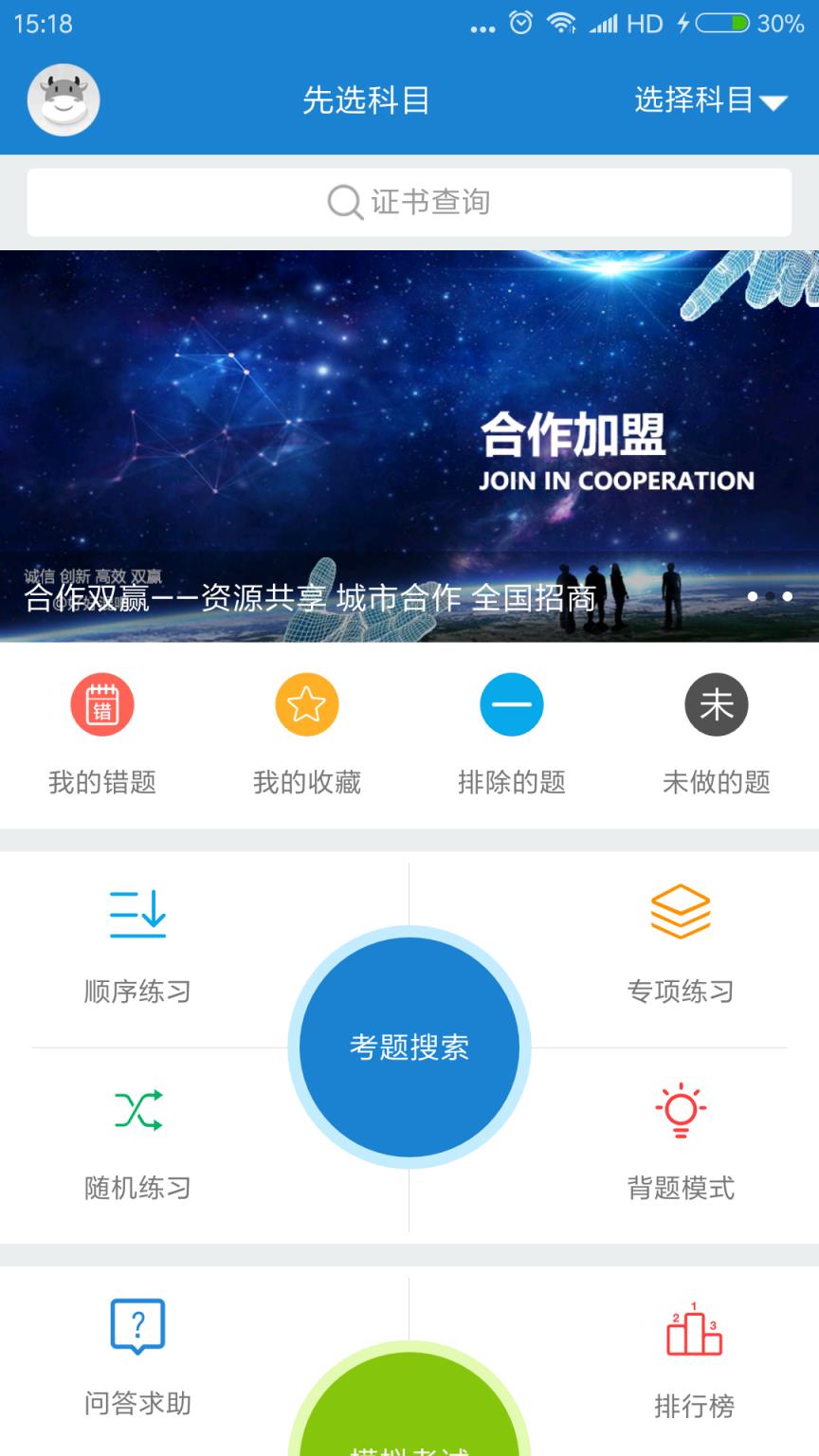
Task: Open 我的收藏 favorites
Action: tap(305, 730)
